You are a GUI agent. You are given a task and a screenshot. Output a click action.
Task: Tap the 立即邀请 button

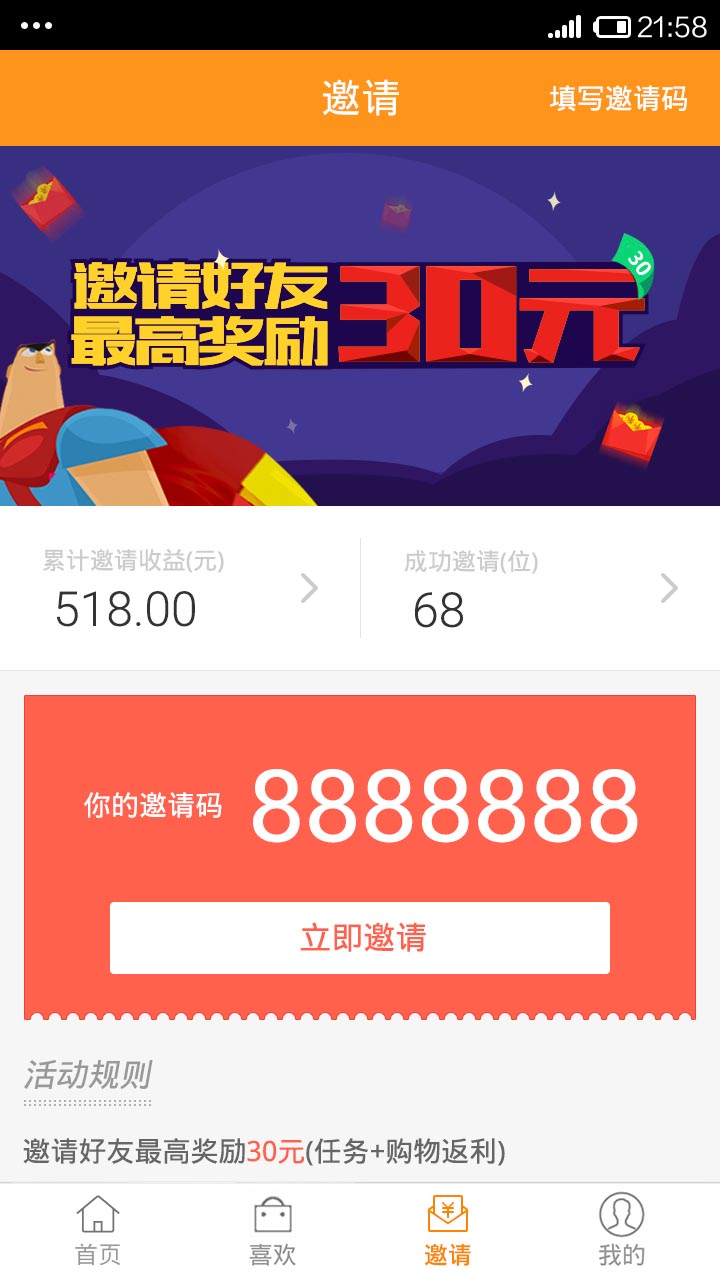click(x=360, y=937)
